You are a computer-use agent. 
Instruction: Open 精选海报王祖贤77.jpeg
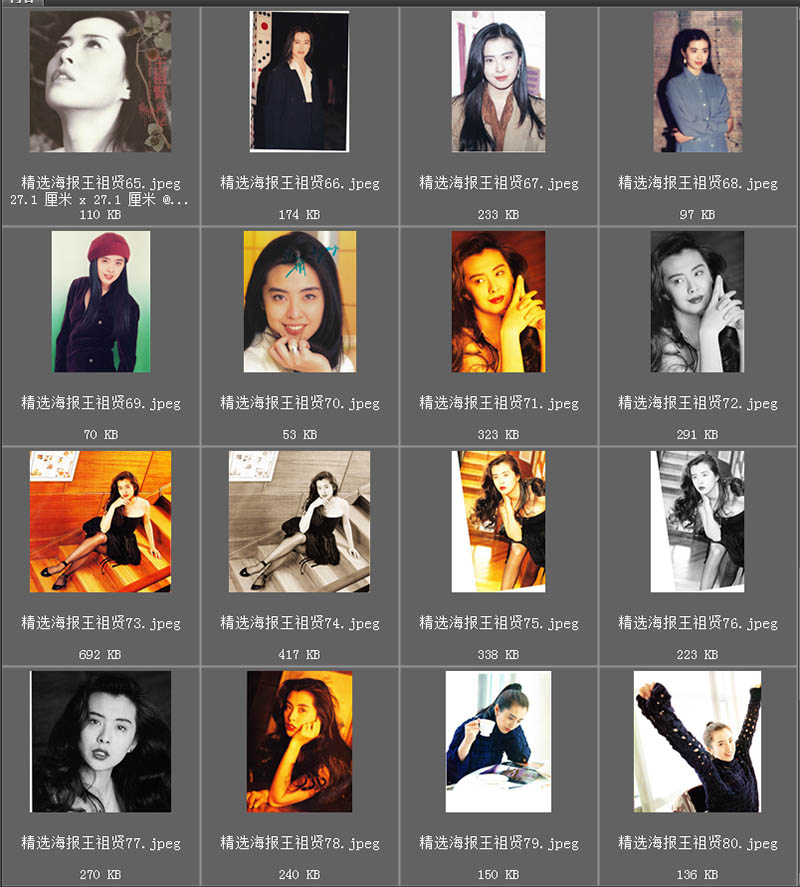tap(100, 741)
